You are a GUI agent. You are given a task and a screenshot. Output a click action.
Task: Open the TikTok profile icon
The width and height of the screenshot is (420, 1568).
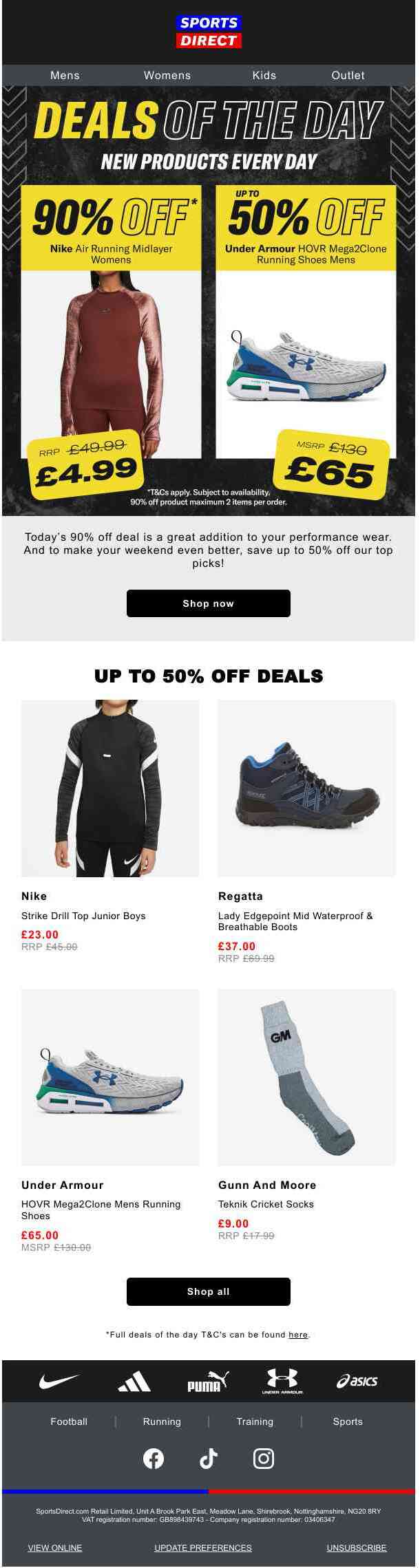tap(209, 1459)
